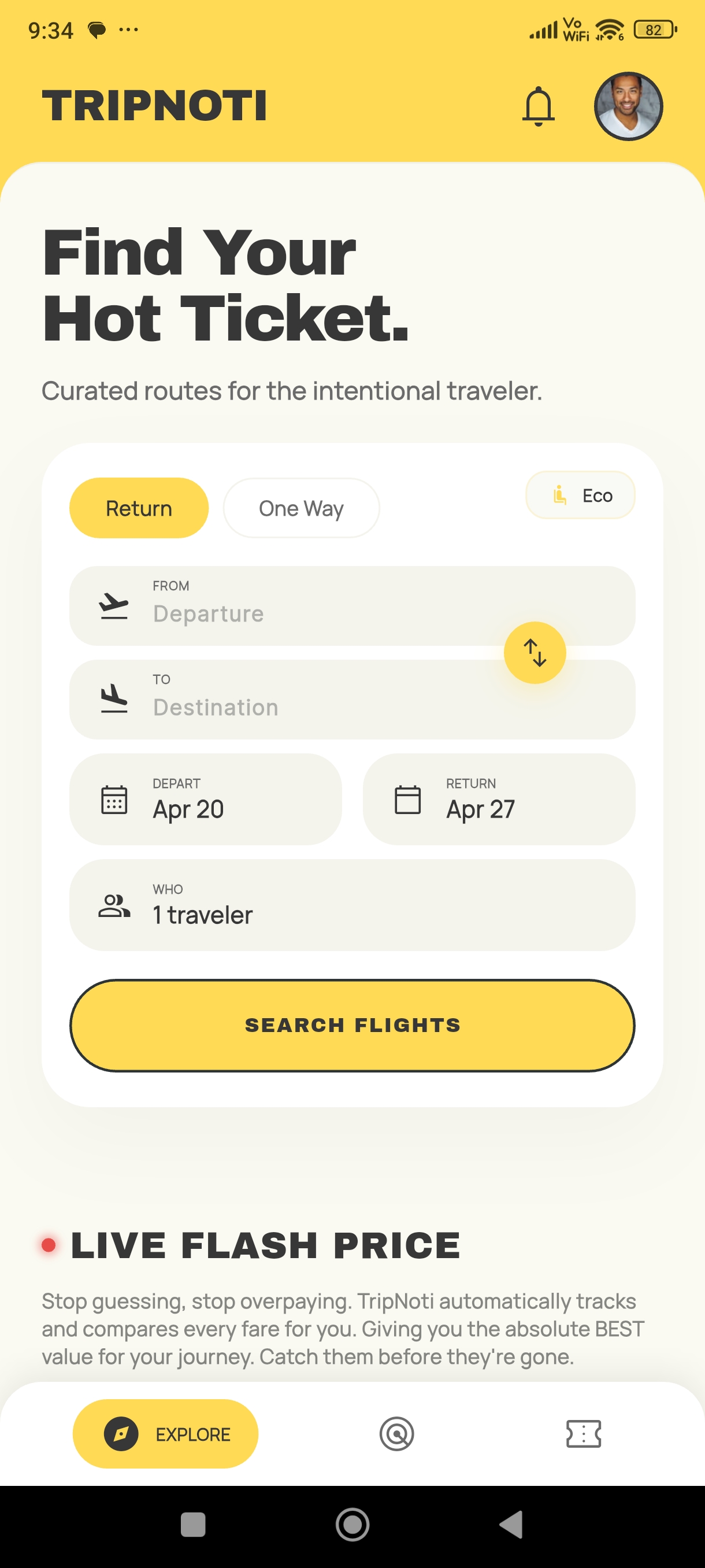Toggle the Eco seating option
705x1568 pixels.
(580, 495)
